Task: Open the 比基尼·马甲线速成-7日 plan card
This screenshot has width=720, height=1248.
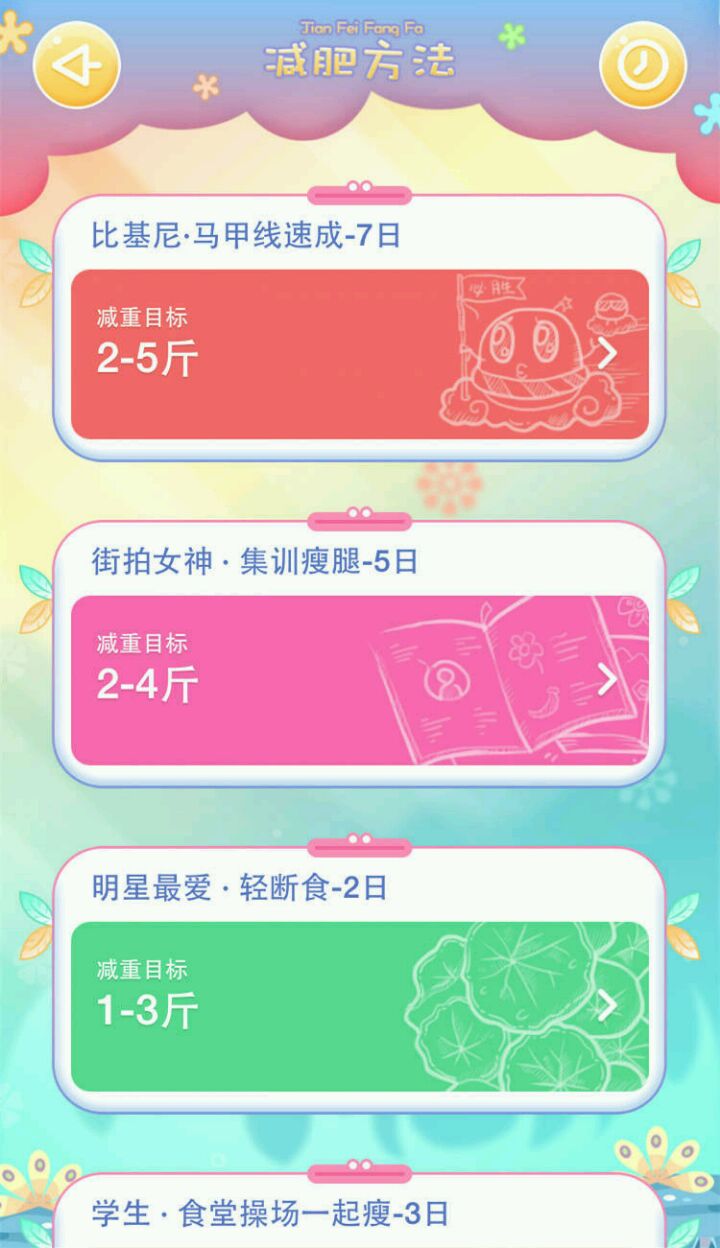Action: [x=360, y=354]
